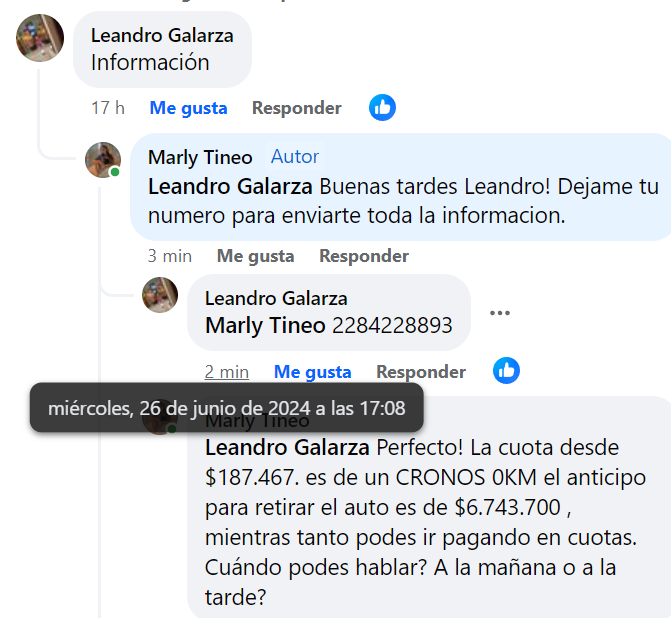Open the tagged Marly Tineo mention link
This screenshot has height=618, width=671.
coord(265,325)
